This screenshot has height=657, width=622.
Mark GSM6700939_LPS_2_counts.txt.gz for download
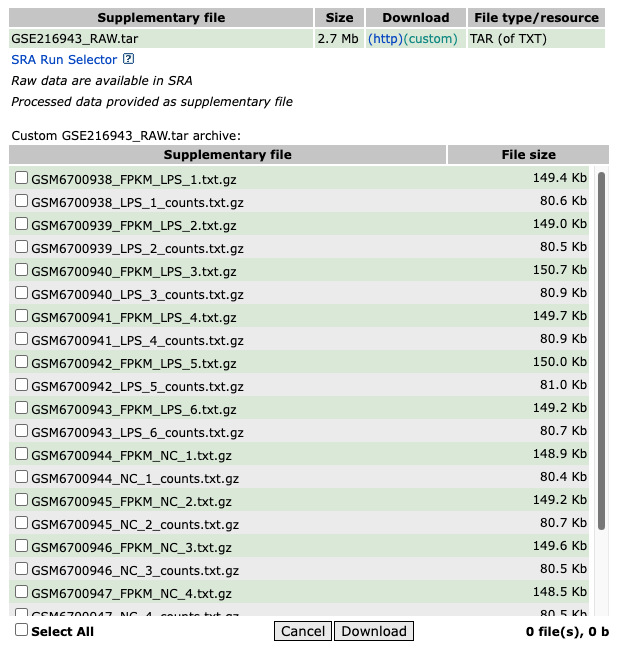tap(22, 247)
